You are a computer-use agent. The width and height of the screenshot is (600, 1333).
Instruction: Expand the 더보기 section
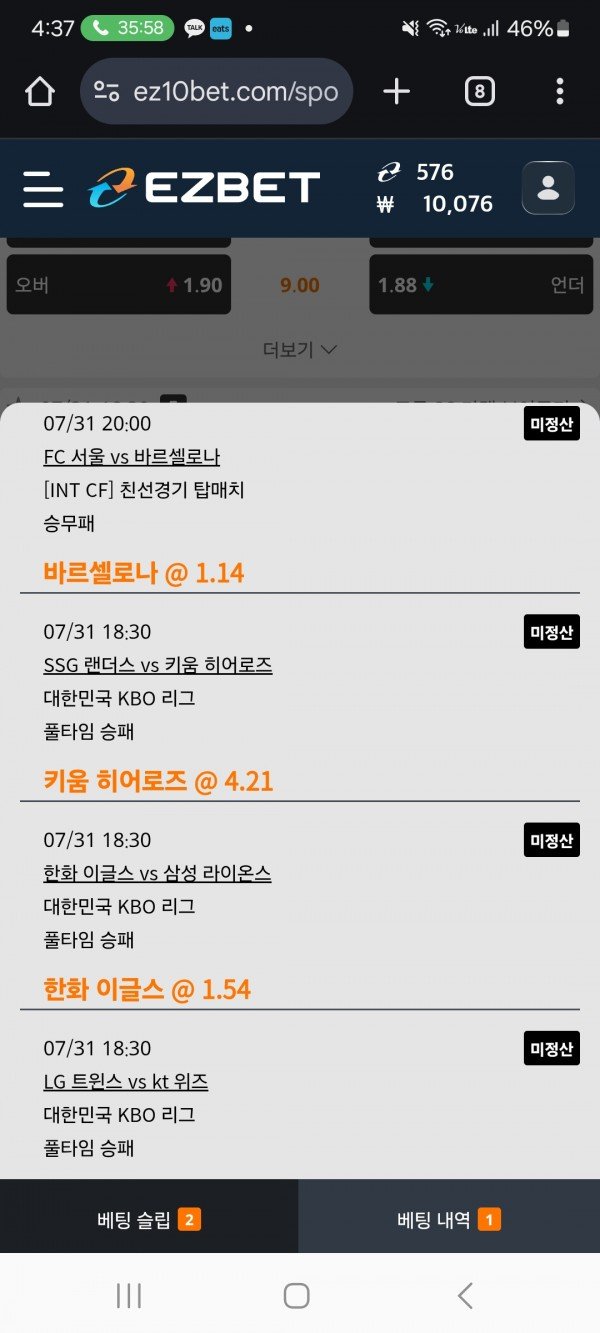(x=300, y=349)
